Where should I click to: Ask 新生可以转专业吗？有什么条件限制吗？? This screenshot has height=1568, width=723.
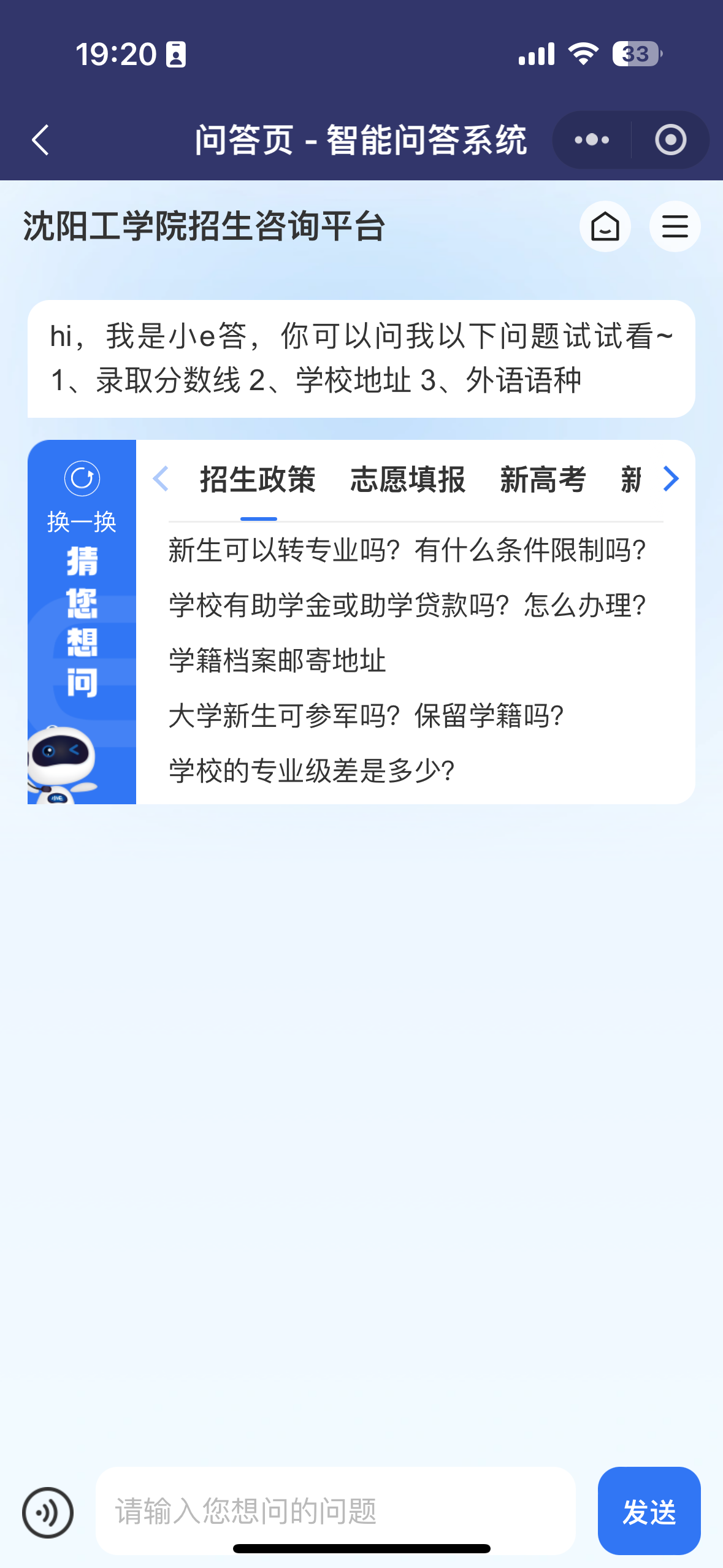(407, 550)
